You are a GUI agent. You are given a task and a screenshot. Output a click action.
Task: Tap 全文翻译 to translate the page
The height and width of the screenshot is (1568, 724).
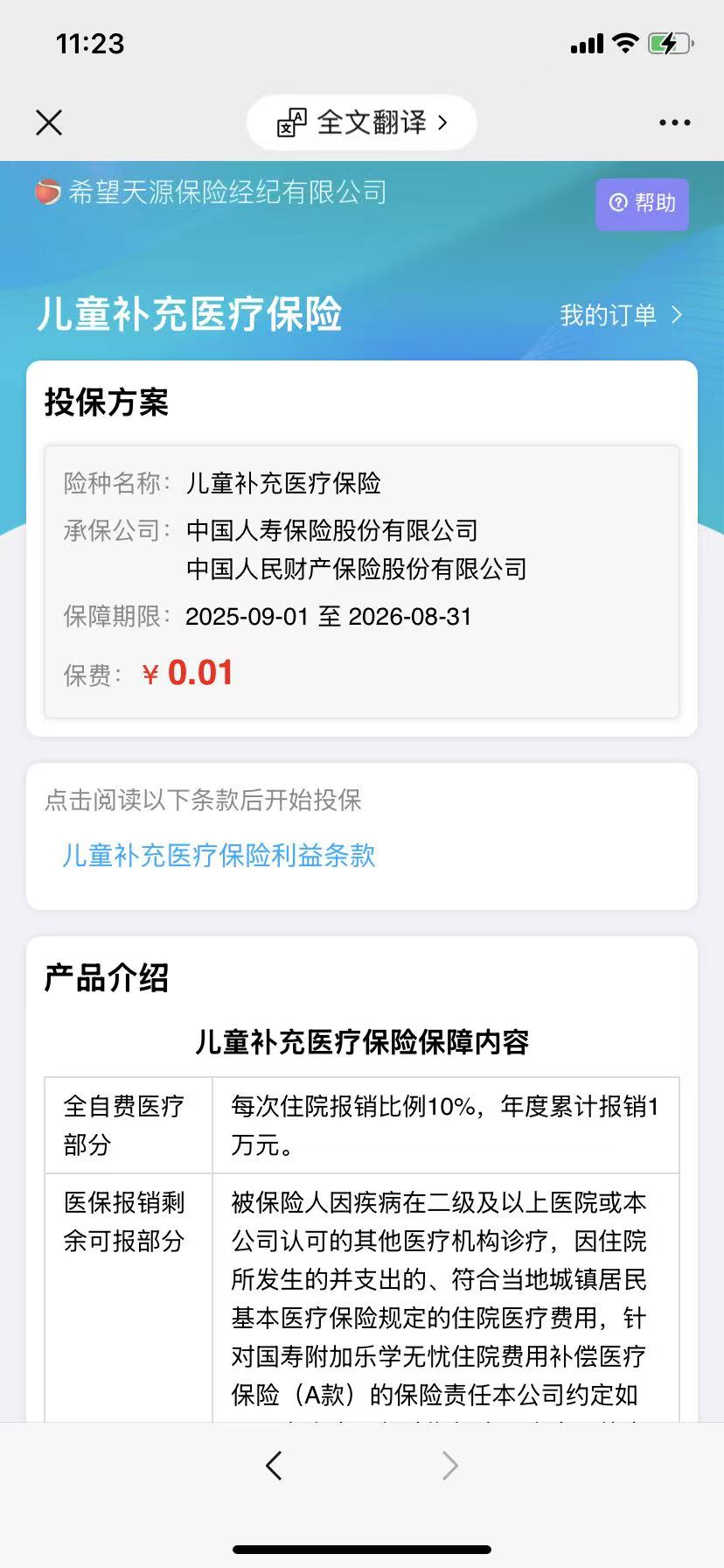point(362,122)
